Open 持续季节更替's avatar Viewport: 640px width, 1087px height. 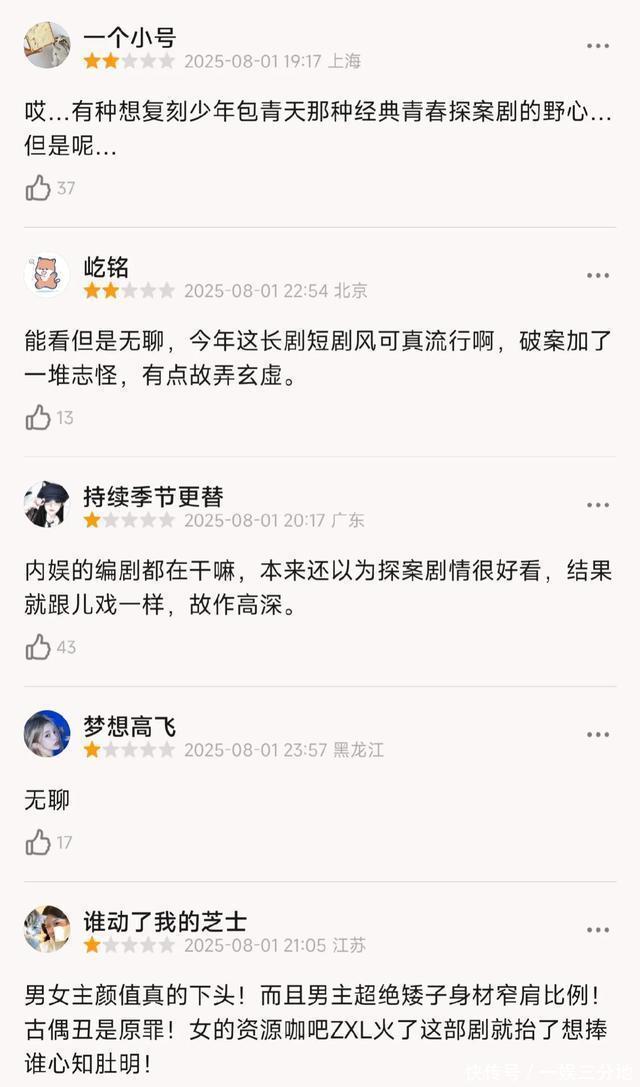pyautogui.click(x=47, y=504)
